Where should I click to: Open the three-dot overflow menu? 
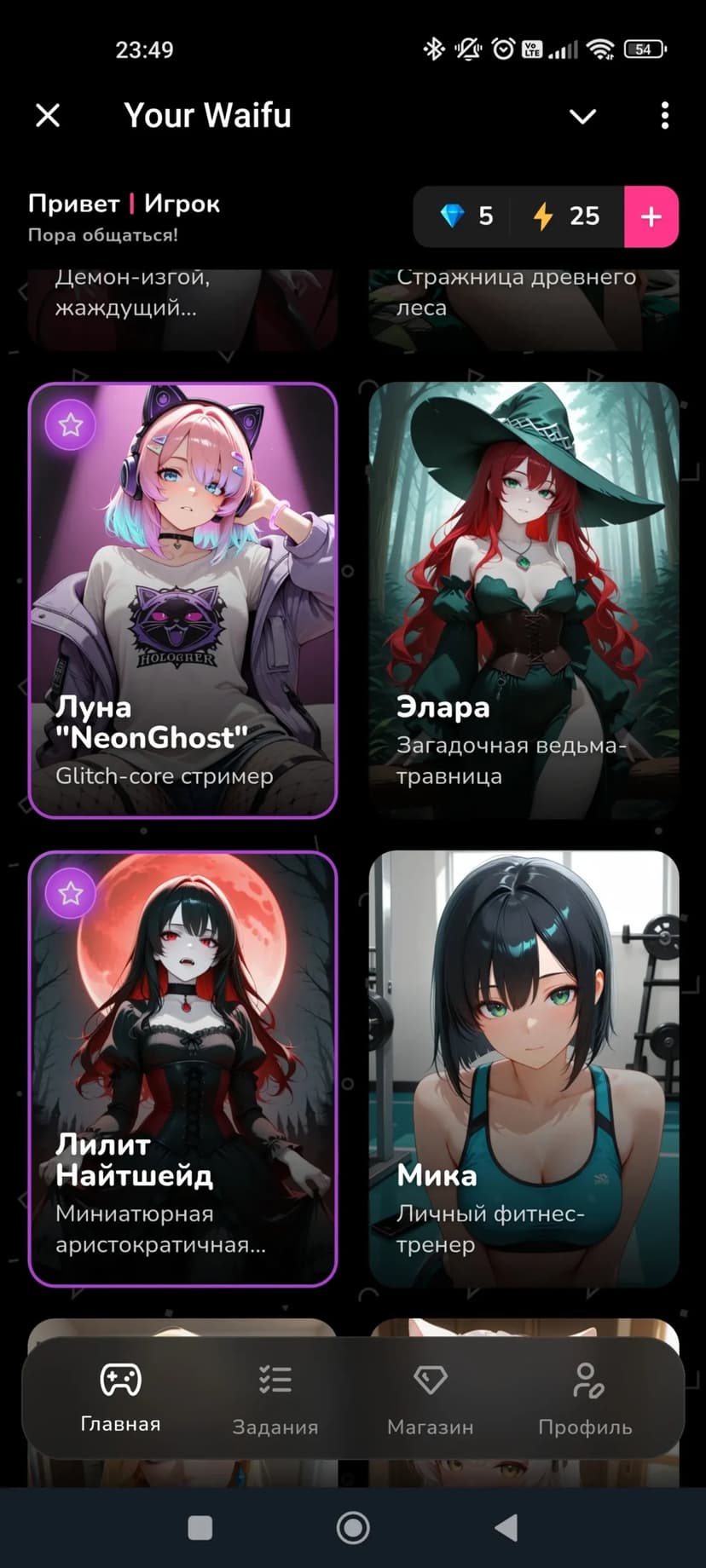pos(664,116)
